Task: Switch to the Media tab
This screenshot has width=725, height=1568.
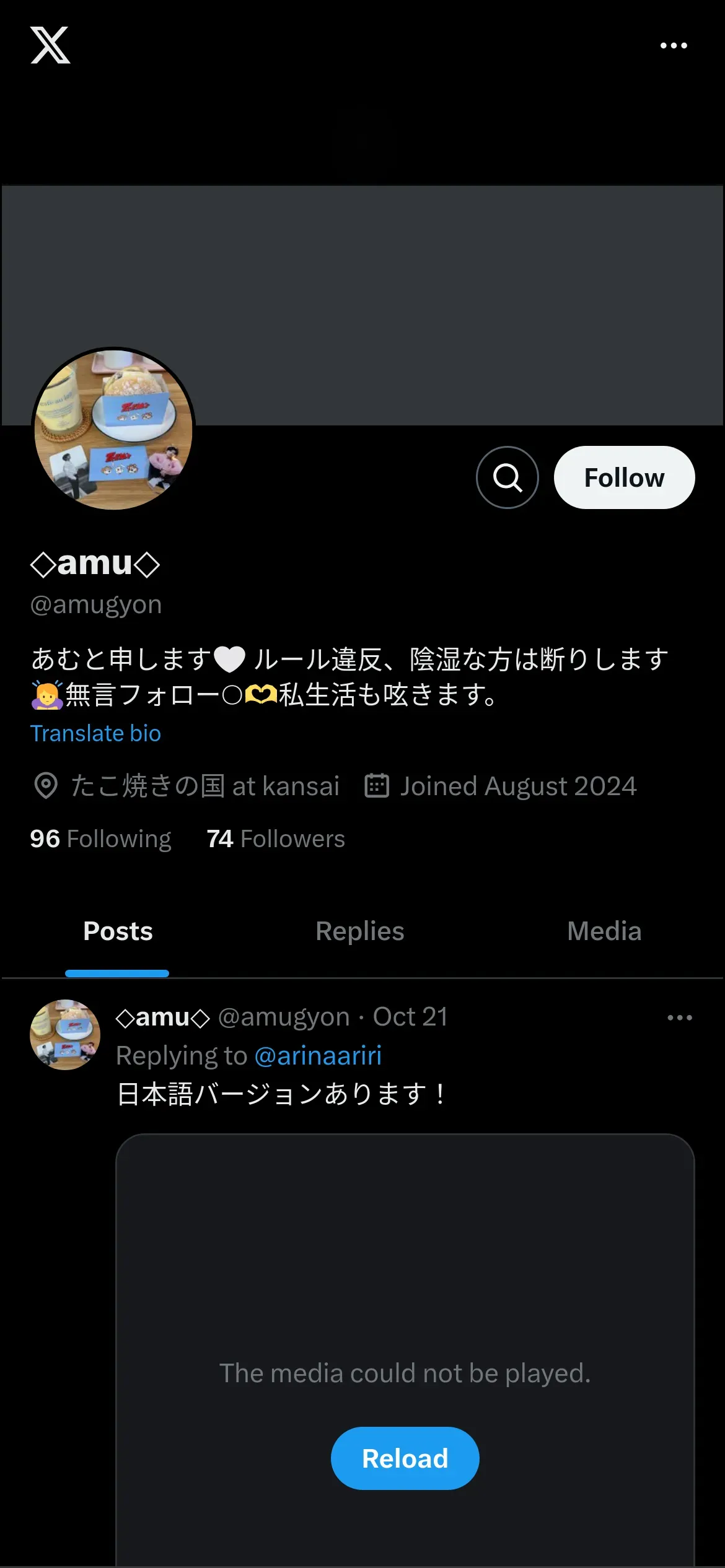Action: 604,931
